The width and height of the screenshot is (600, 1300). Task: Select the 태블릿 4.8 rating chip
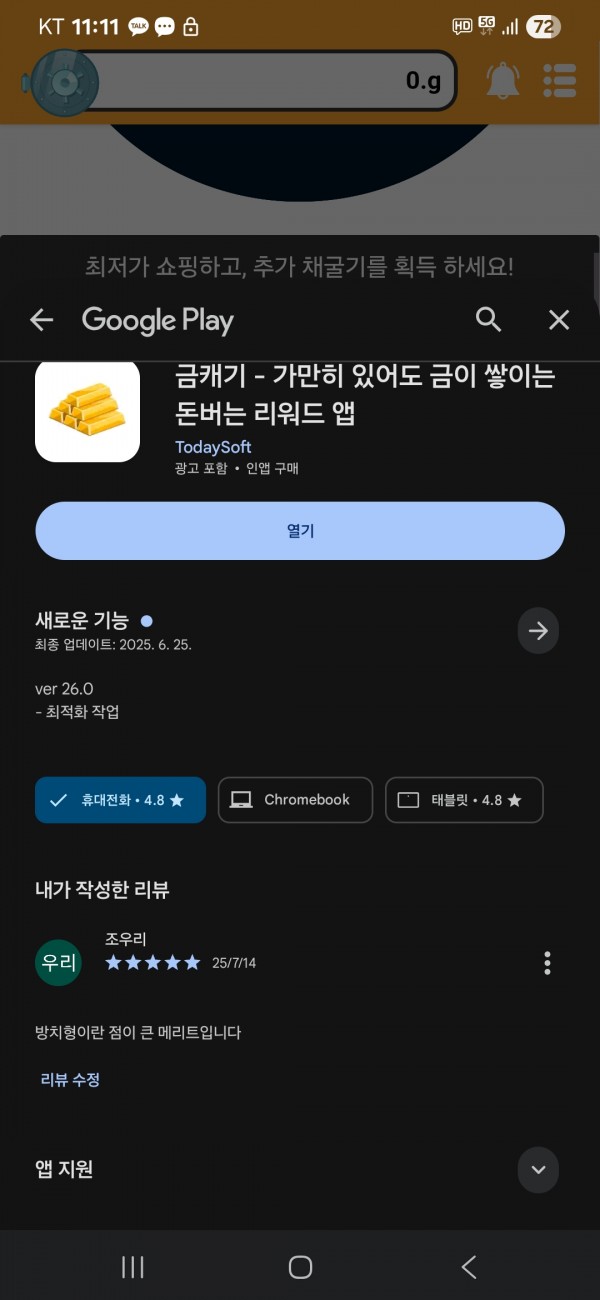point(464,800)
